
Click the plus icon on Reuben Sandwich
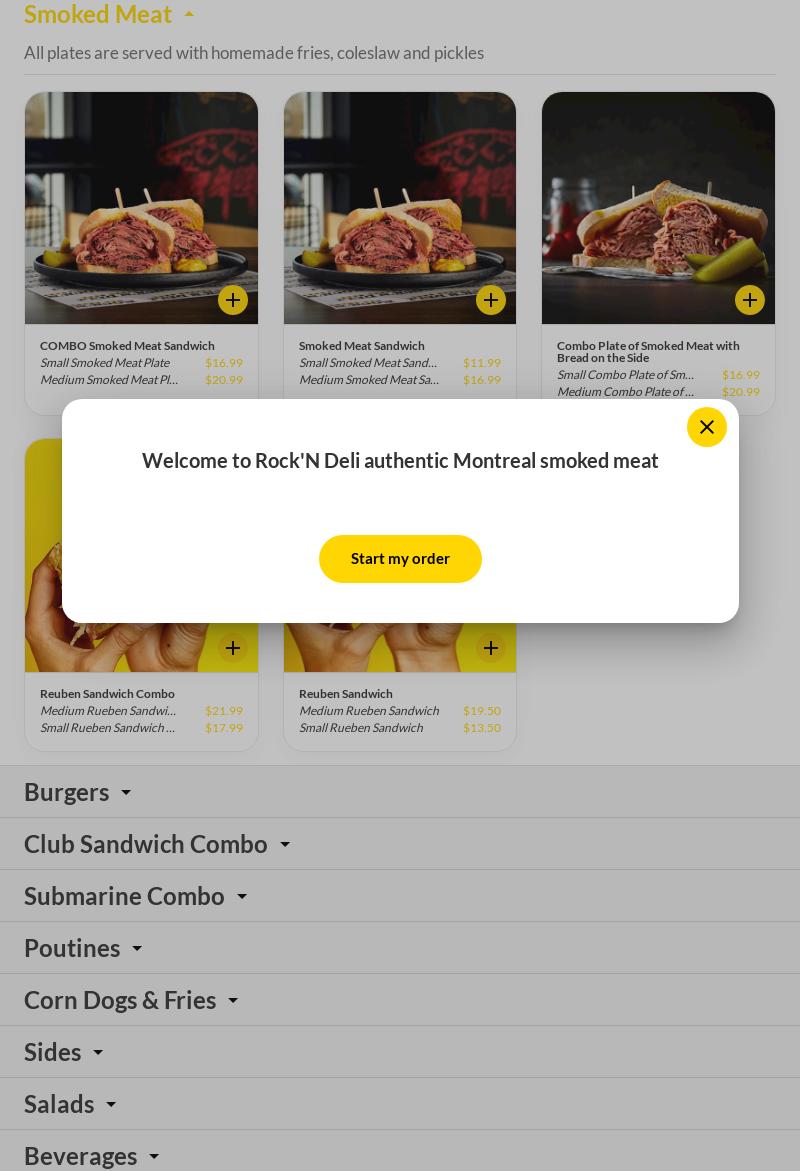[491, 648]
